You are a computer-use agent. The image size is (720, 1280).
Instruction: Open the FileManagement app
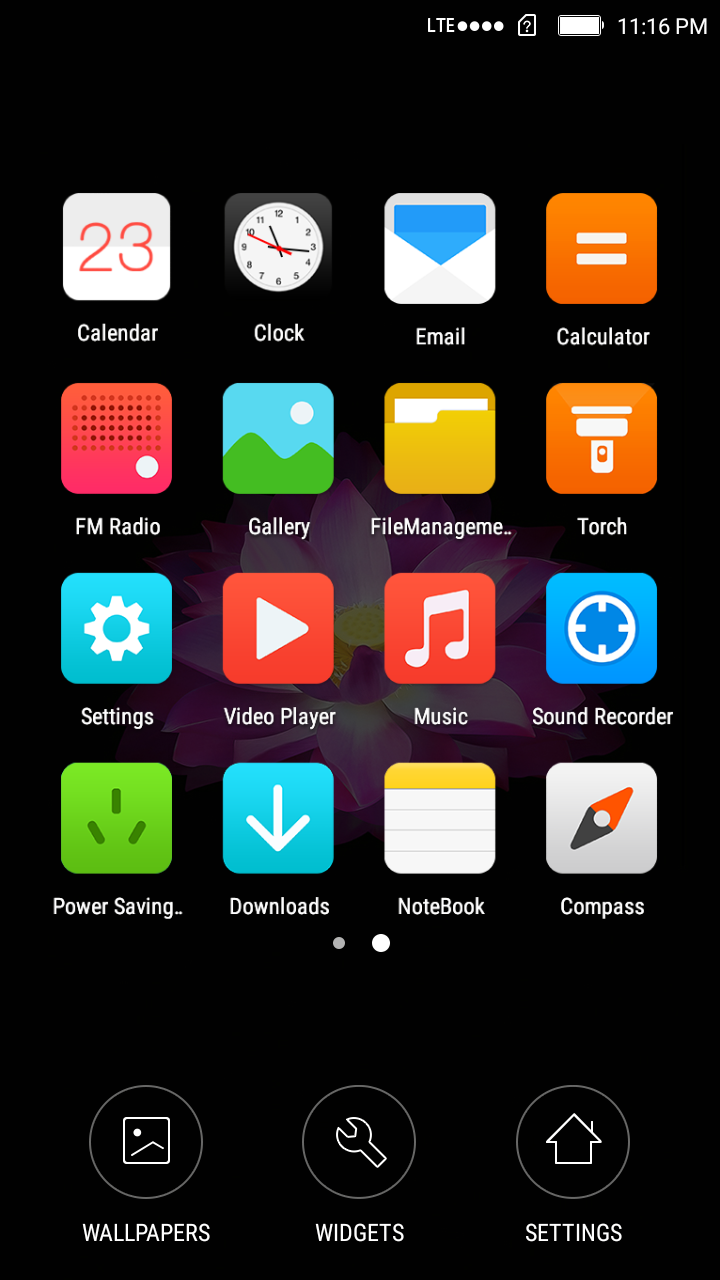point(440,438)
